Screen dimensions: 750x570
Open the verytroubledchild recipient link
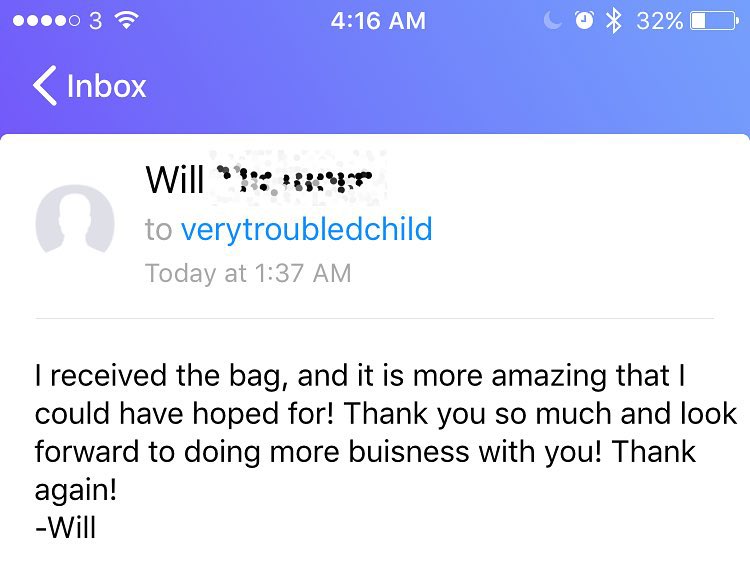click(306, 229)
